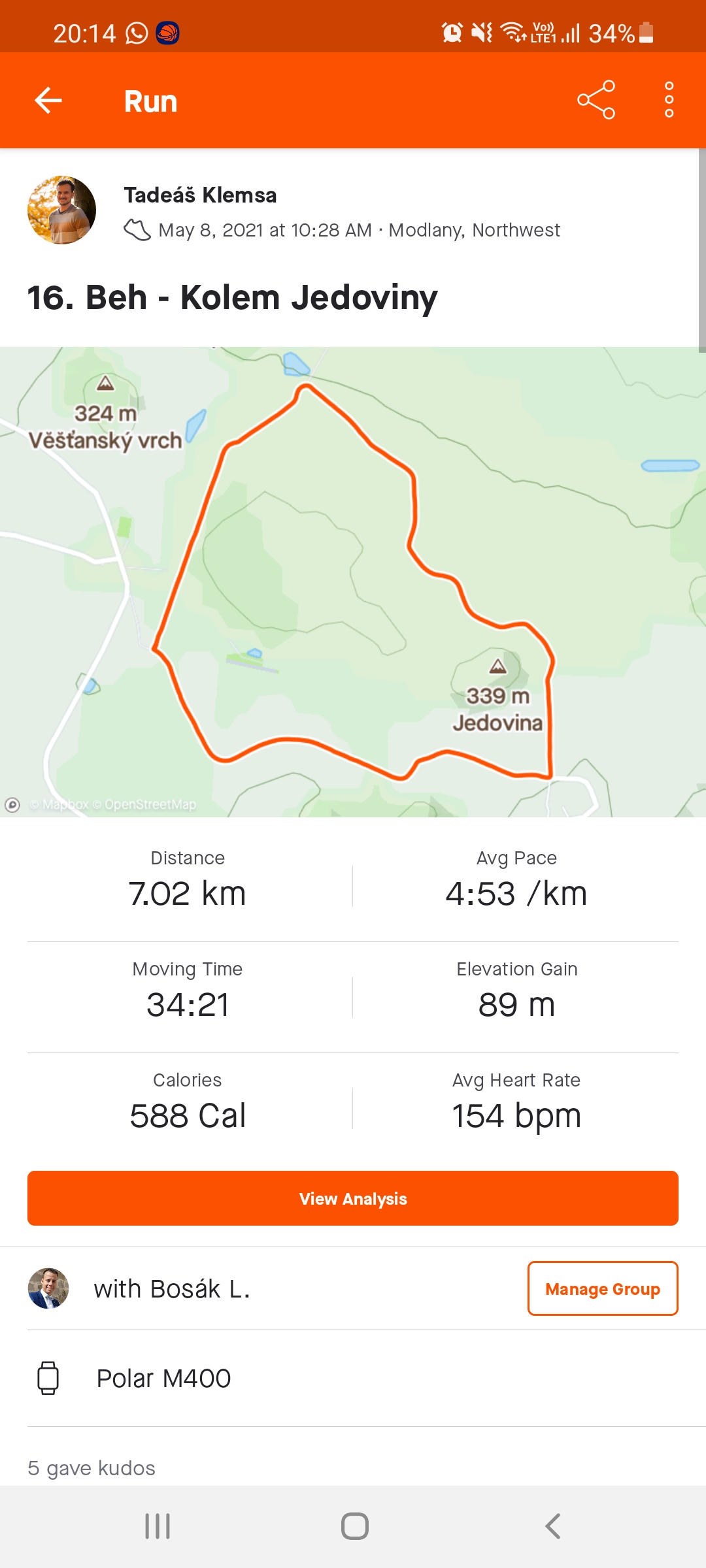Share this run activity
Viewport: 706px width, 1568px height.
tap(596, 100)
